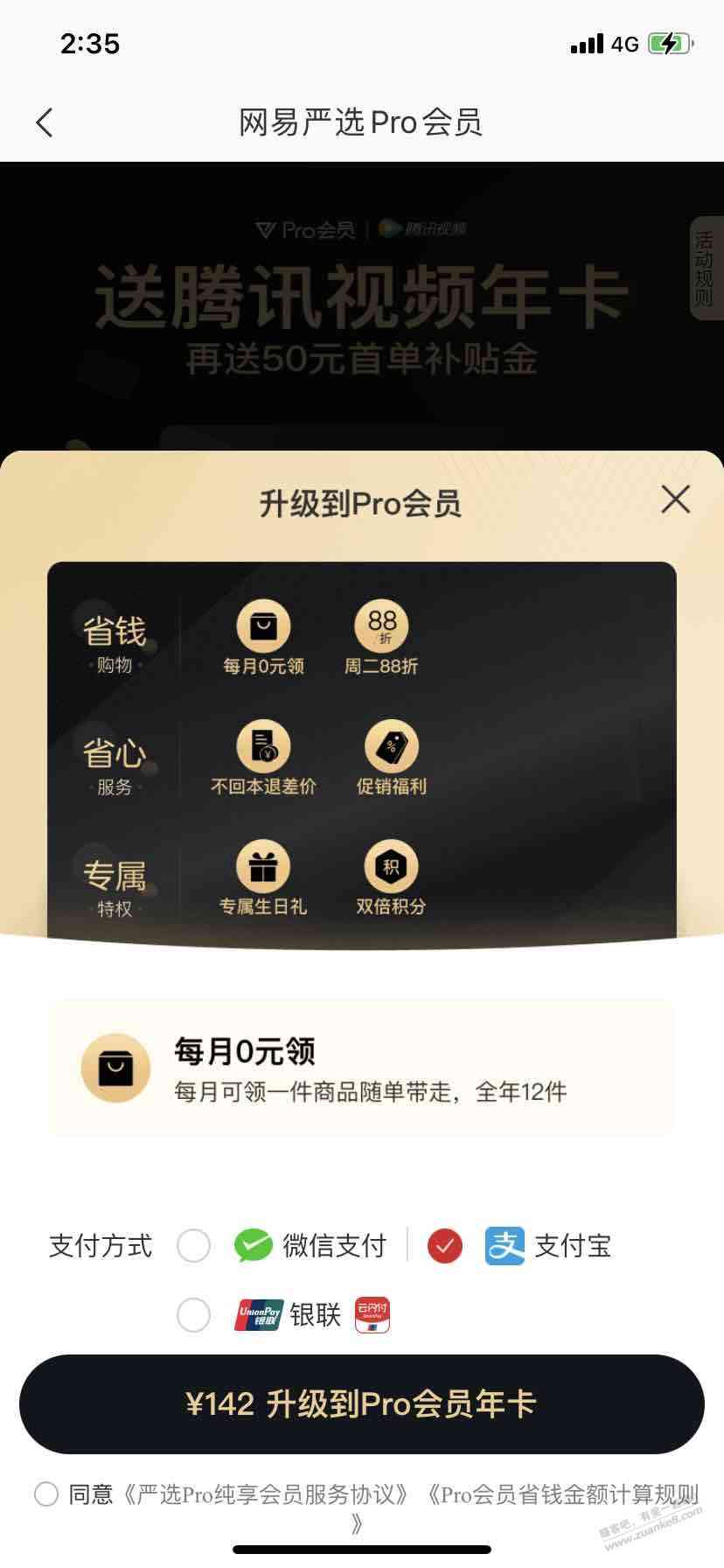Tap ¥142 升级到Pro会员年卡 button
This screenshot has width=724, height=1568.
tap(362, 1404)
